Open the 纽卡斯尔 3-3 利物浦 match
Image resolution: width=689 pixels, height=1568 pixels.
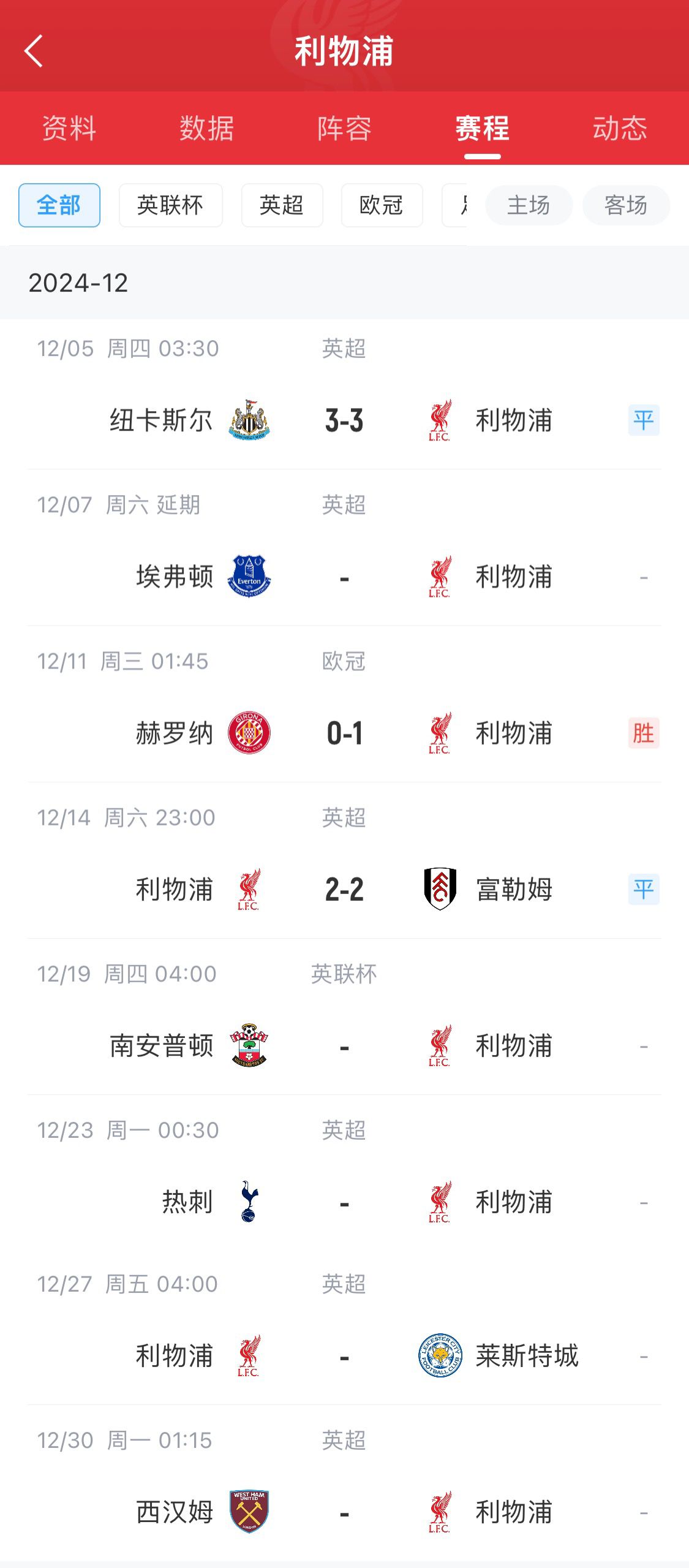tap(344, 420)
